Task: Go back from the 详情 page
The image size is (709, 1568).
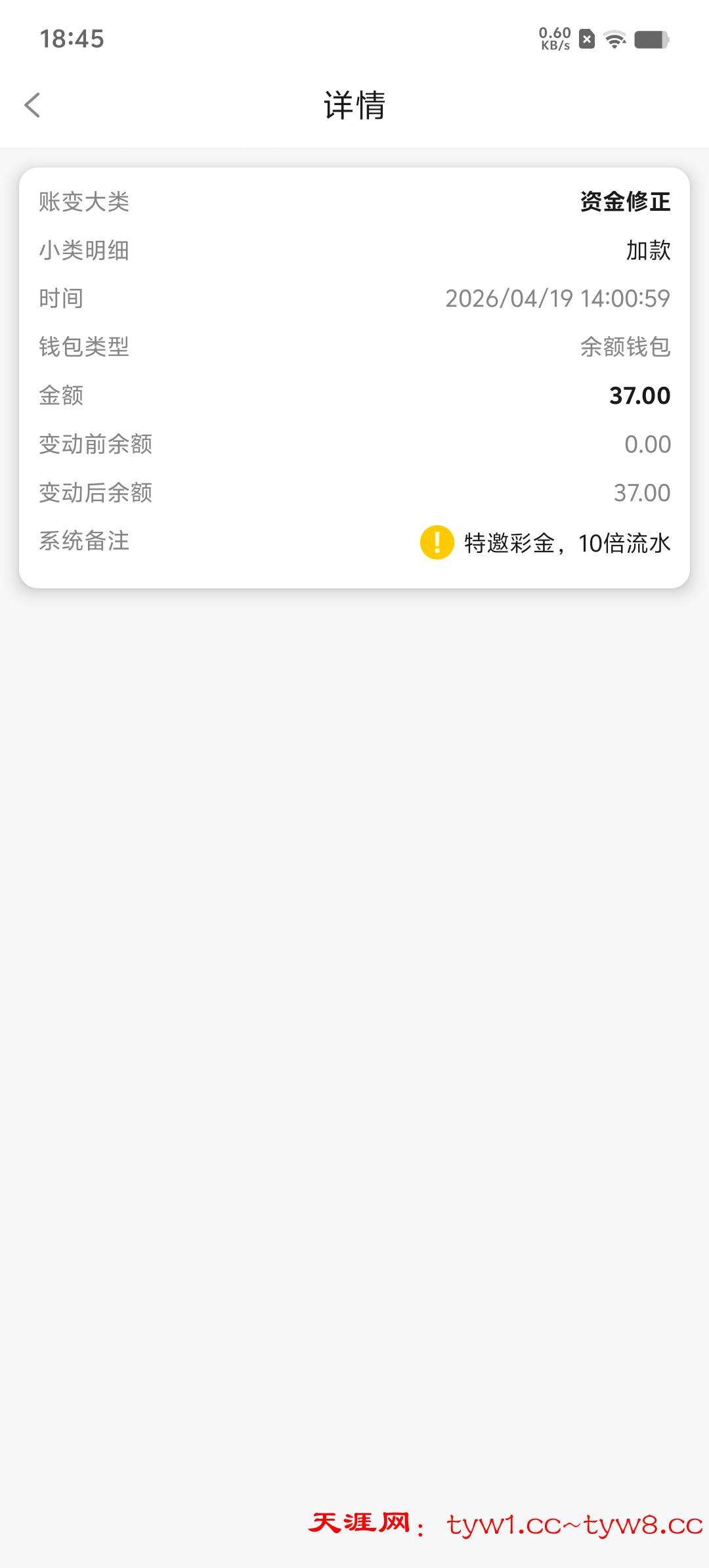Action: click(x=32, y=105)
